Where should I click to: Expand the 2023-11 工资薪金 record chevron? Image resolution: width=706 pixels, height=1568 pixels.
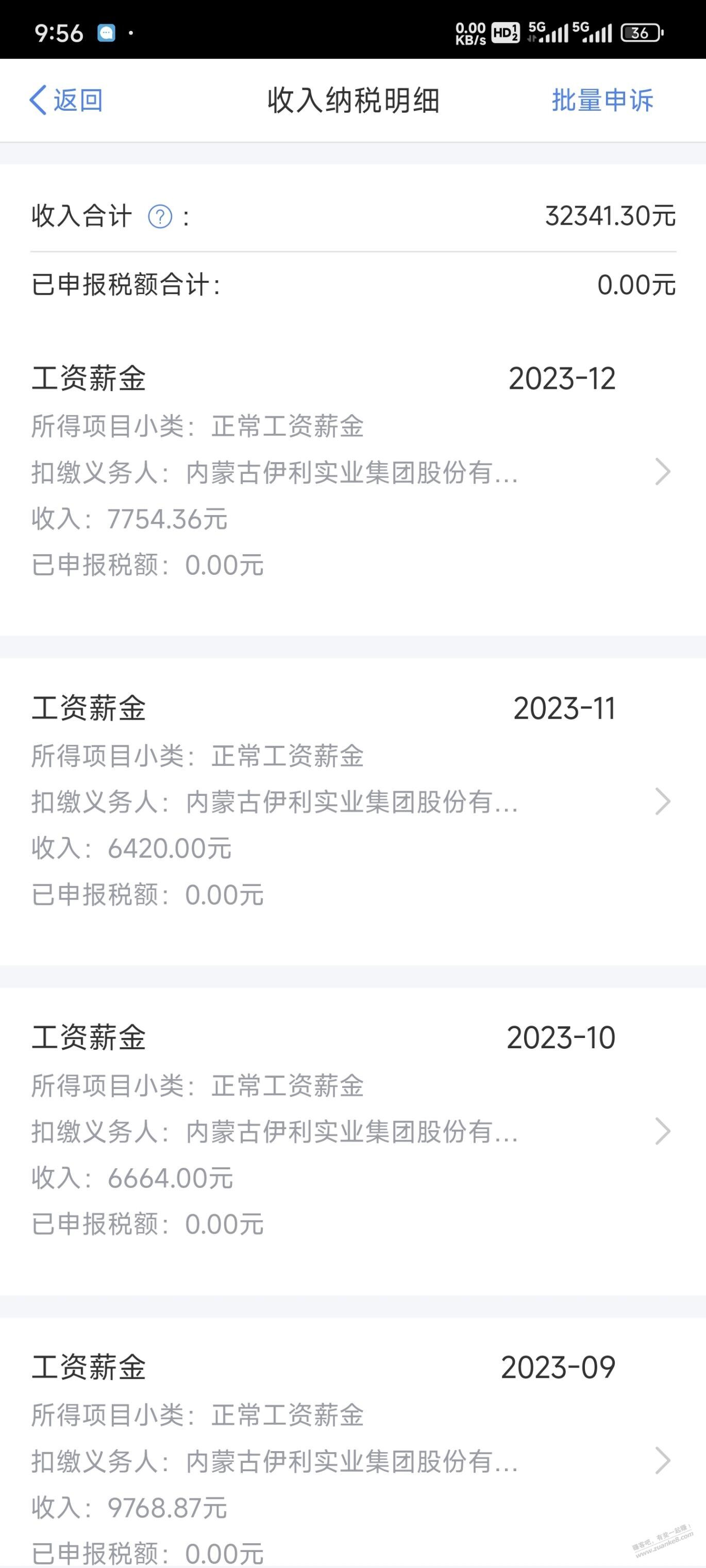pyautogui.click(x=663, y=802)
